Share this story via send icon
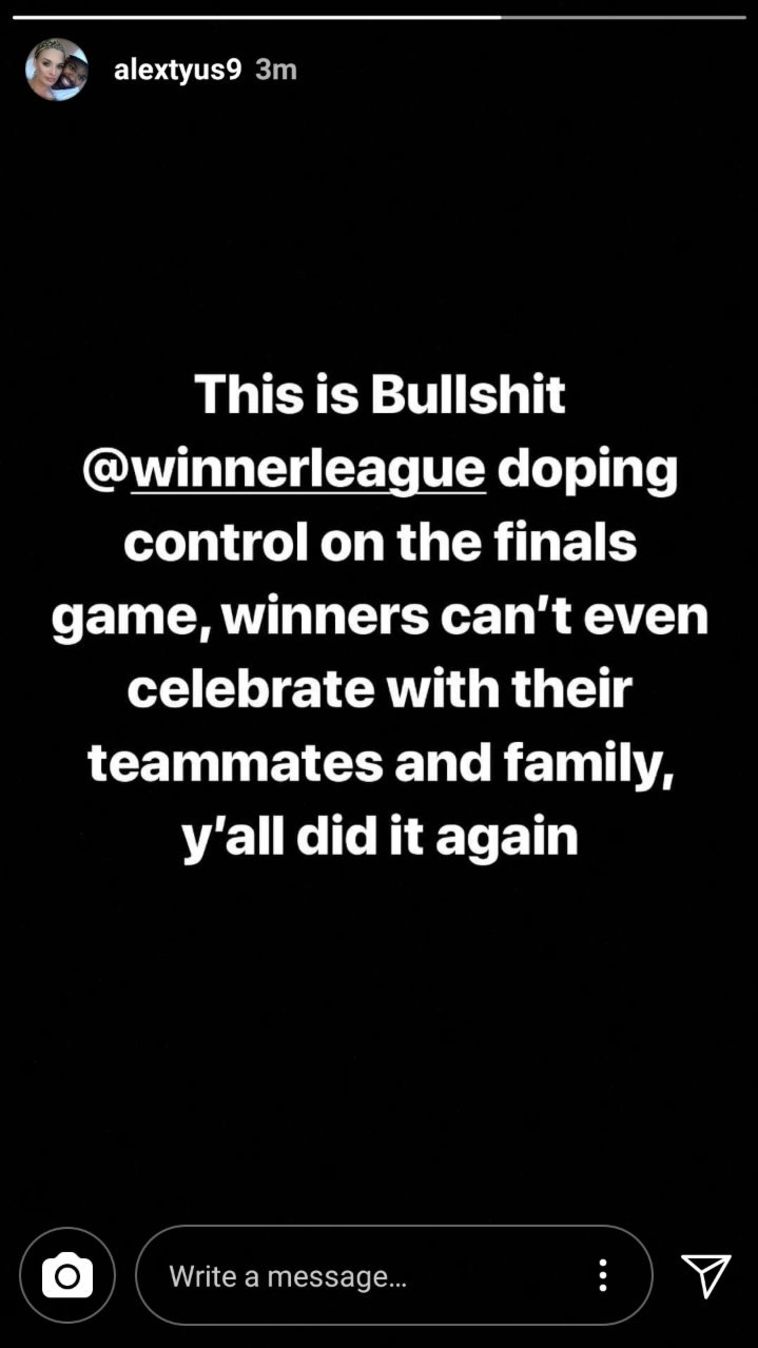 (x=706, y=1275)
